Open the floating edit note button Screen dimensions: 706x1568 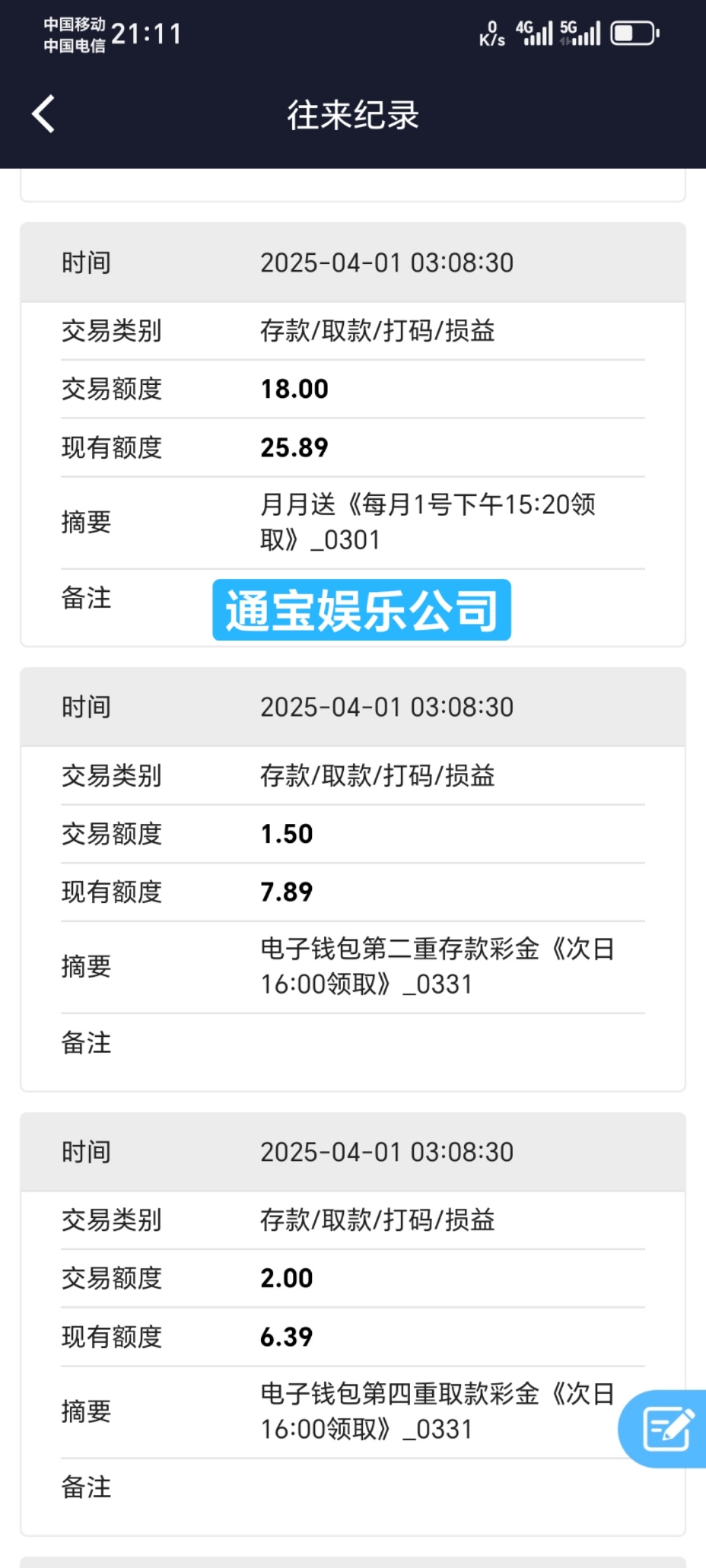point(666,1429)
